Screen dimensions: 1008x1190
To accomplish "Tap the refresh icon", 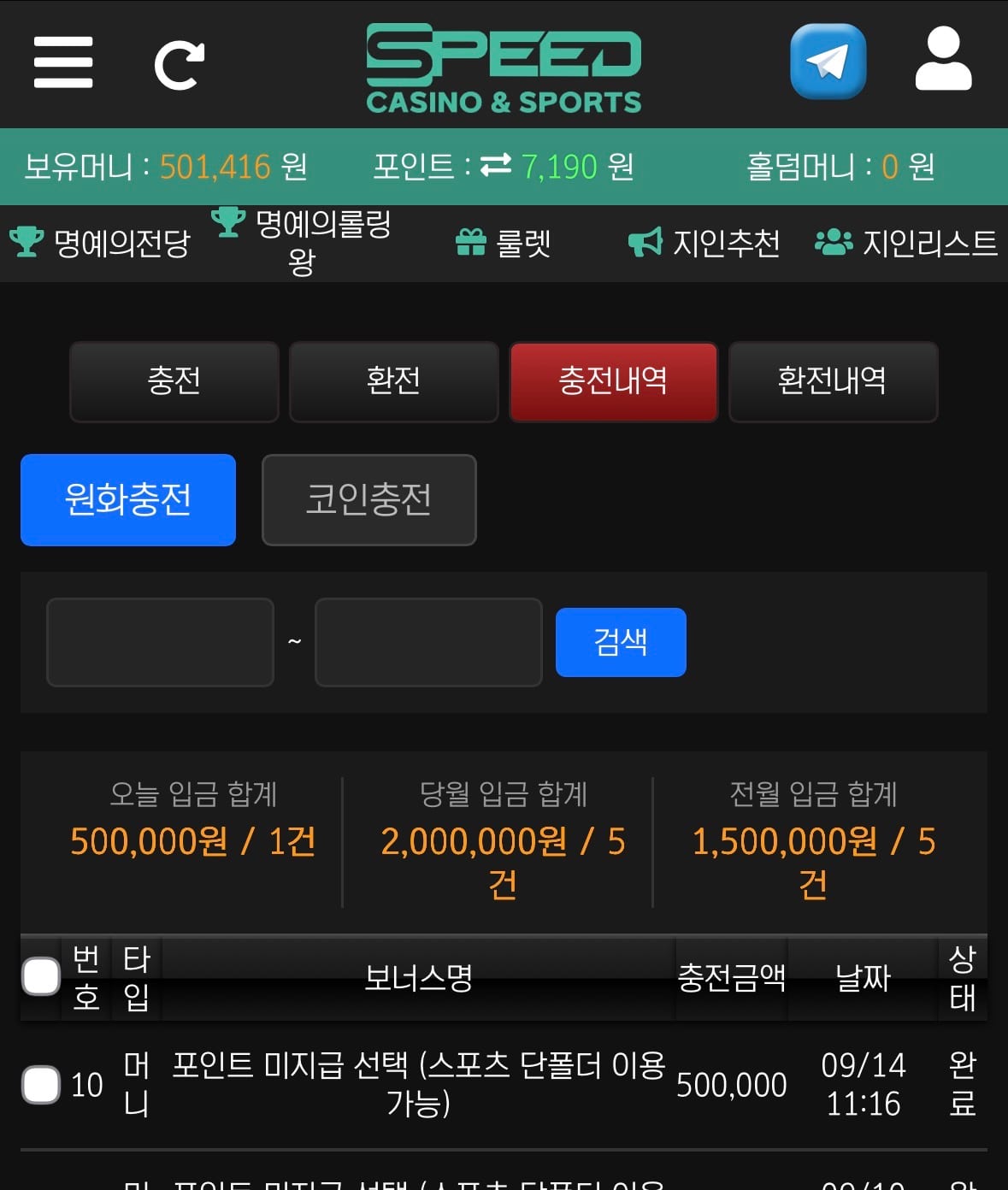I will point(180,65).
